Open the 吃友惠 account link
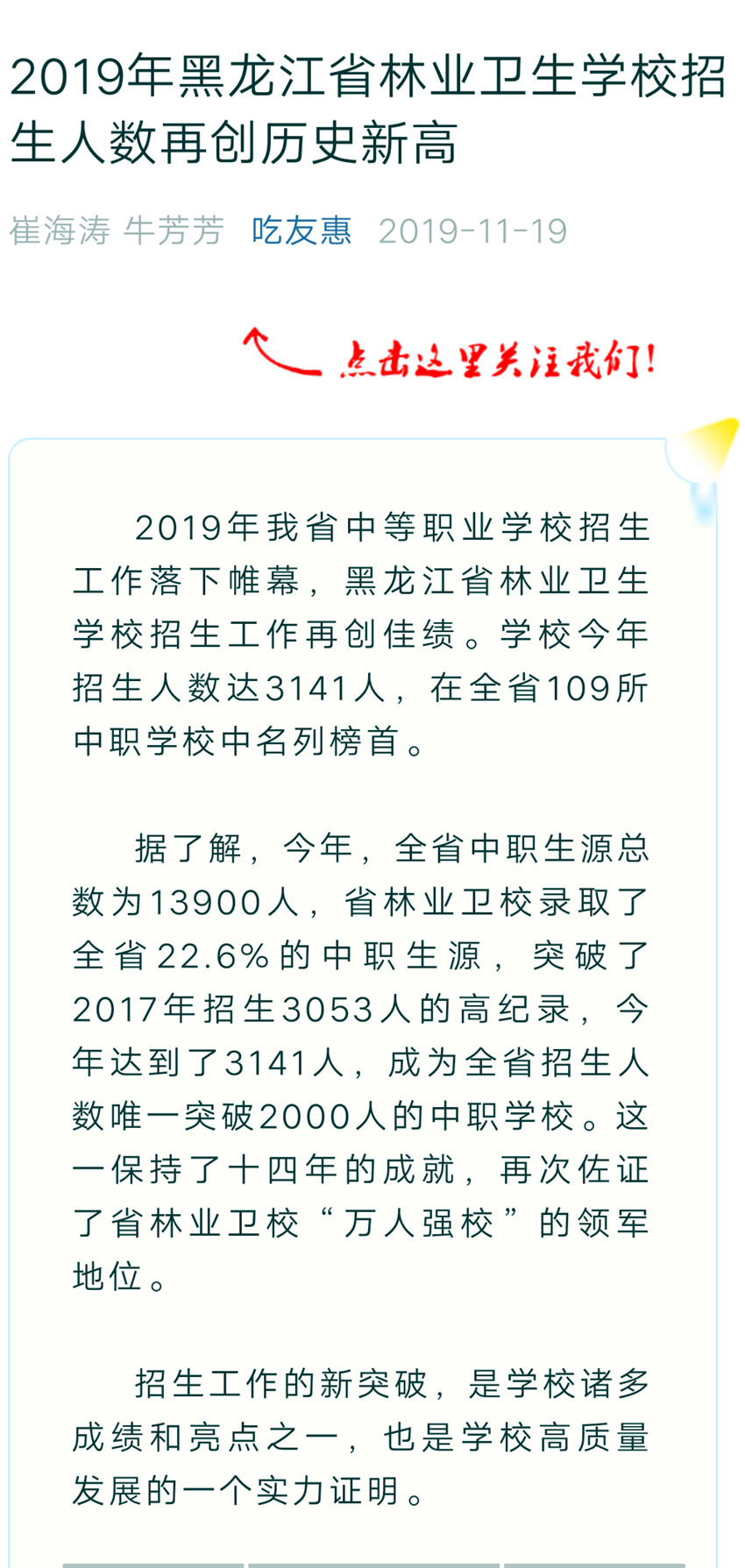Screen dimensions: 745x1568 pos(302,231)
